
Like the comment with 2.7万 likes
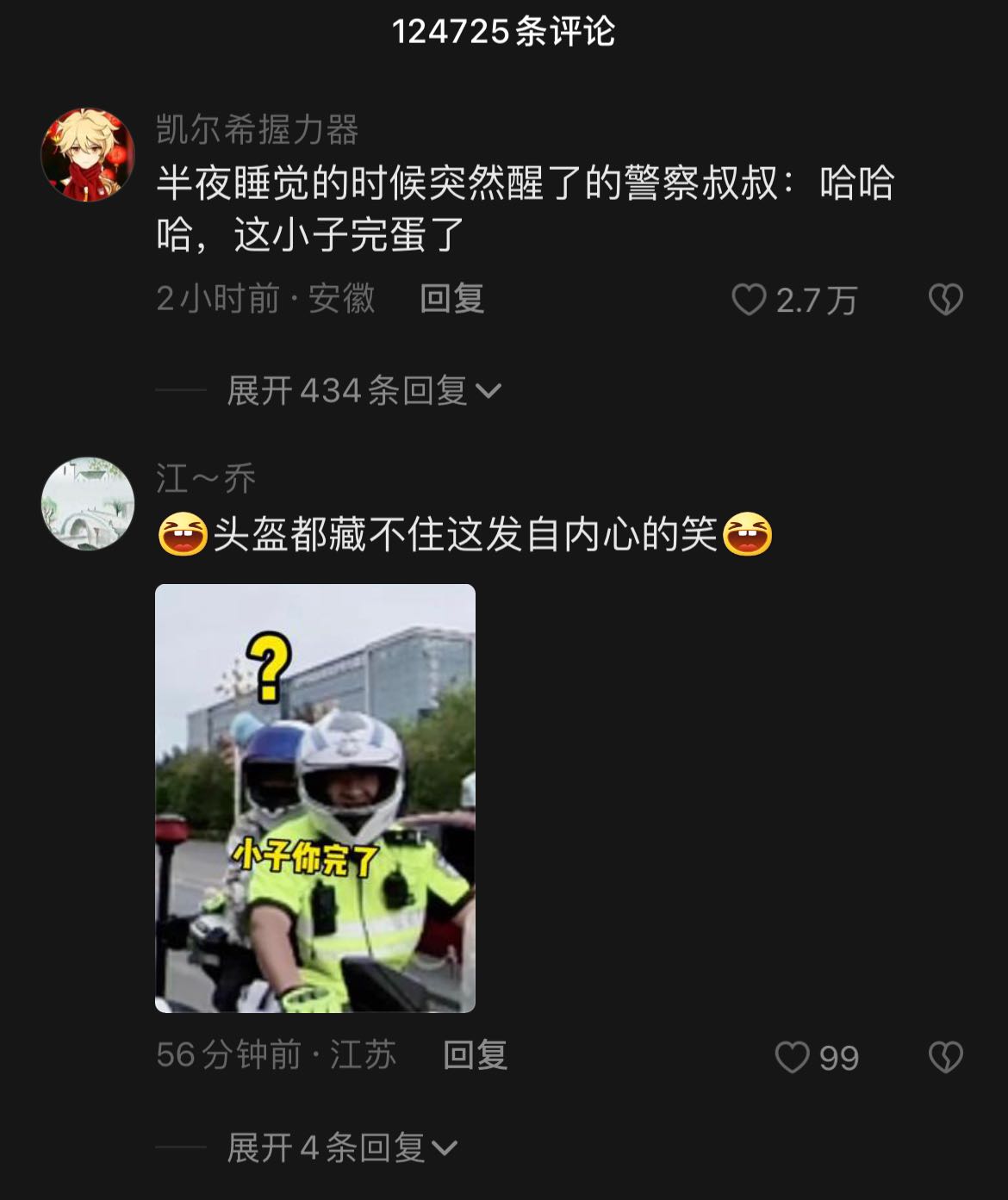749,300
